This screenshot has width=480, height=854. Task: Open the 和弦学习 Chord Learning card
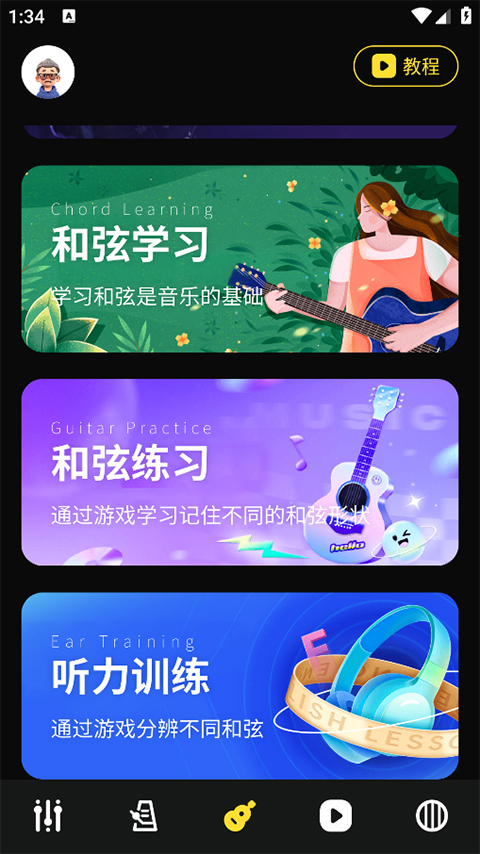click(240, 259)
